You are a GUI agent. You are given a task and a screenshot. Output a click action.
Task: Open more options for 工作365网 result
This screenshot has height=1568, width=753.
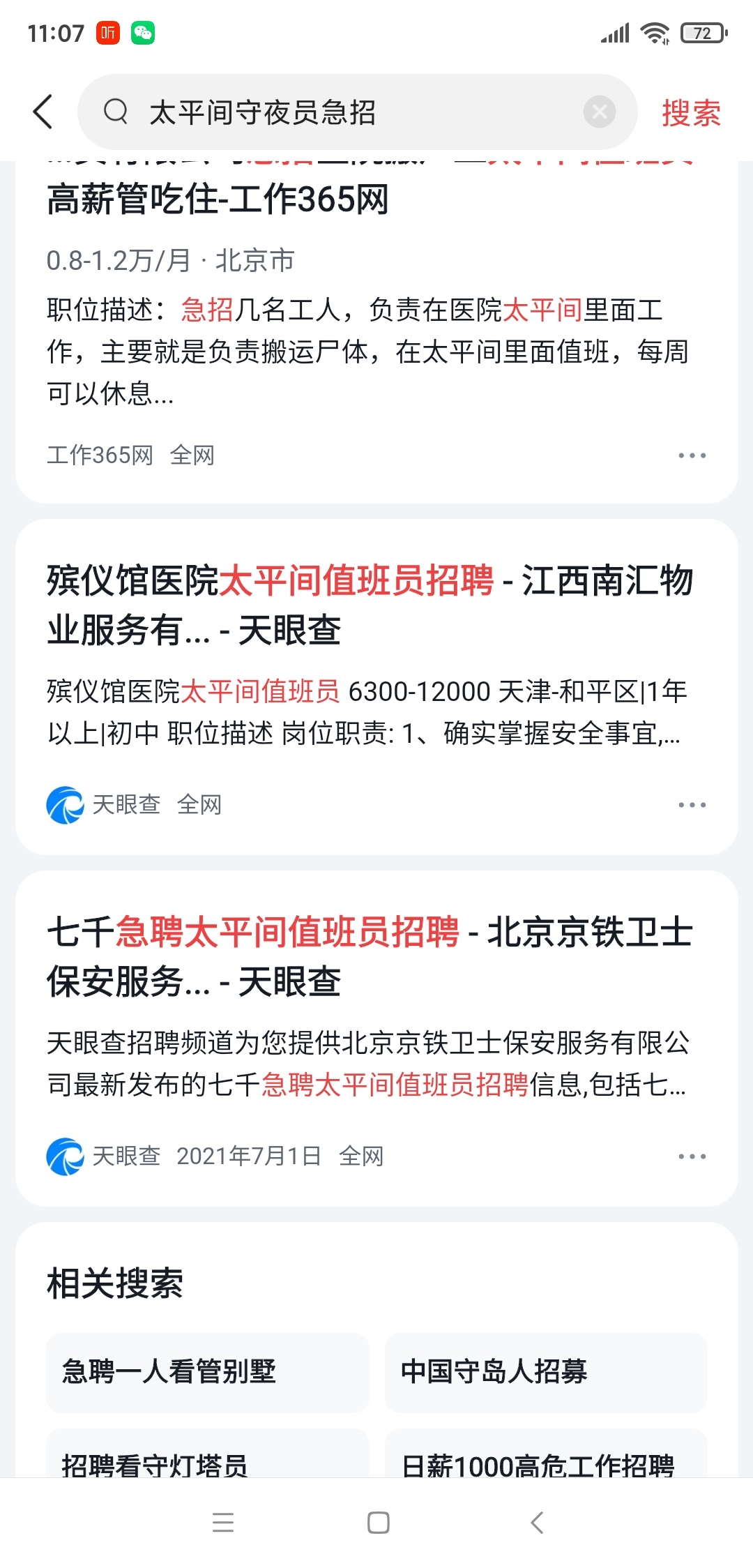(692, 455)
